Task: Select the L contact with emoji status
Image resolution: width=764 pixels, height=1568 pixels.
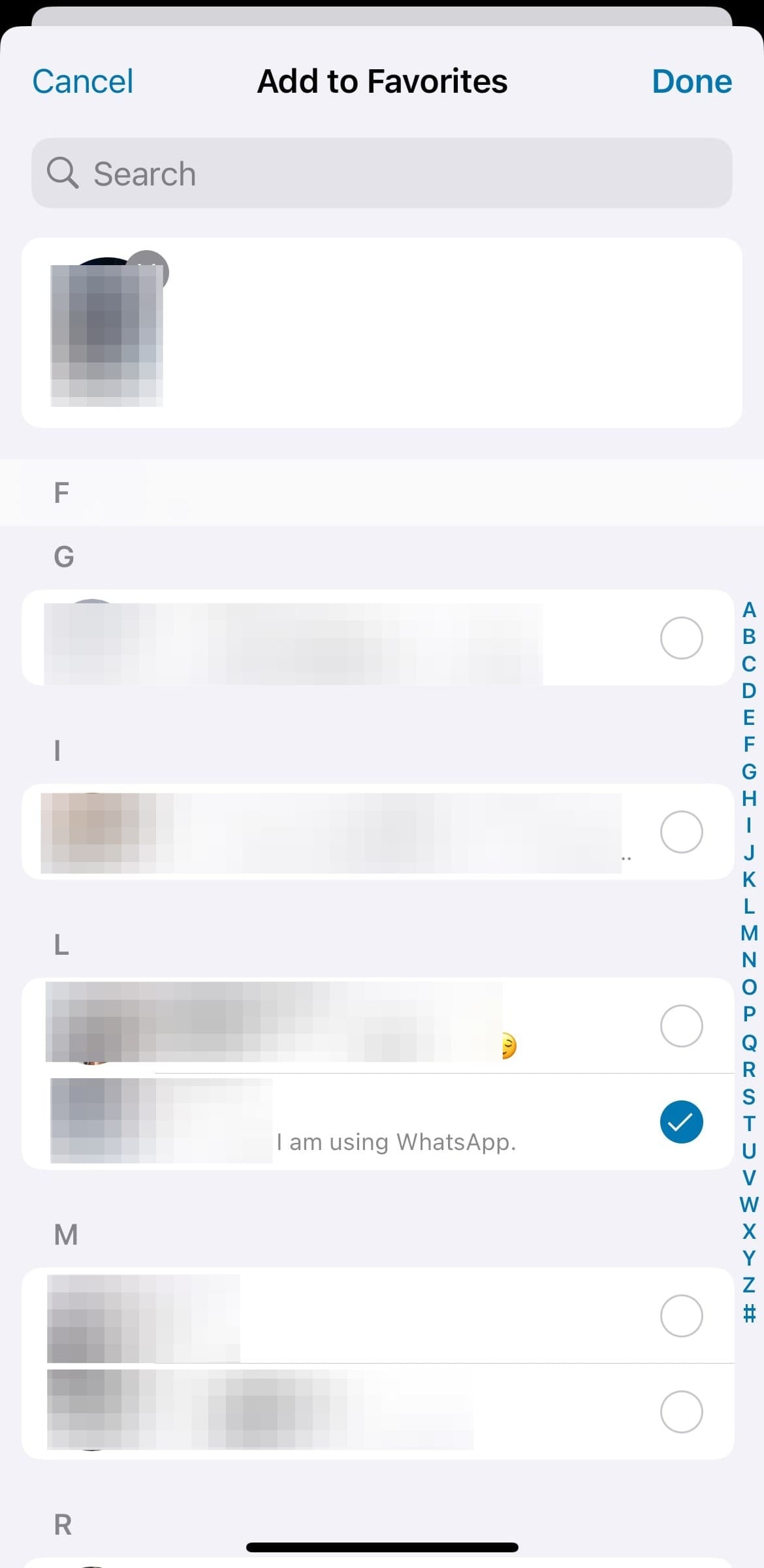Action: tap(681, 1026)
